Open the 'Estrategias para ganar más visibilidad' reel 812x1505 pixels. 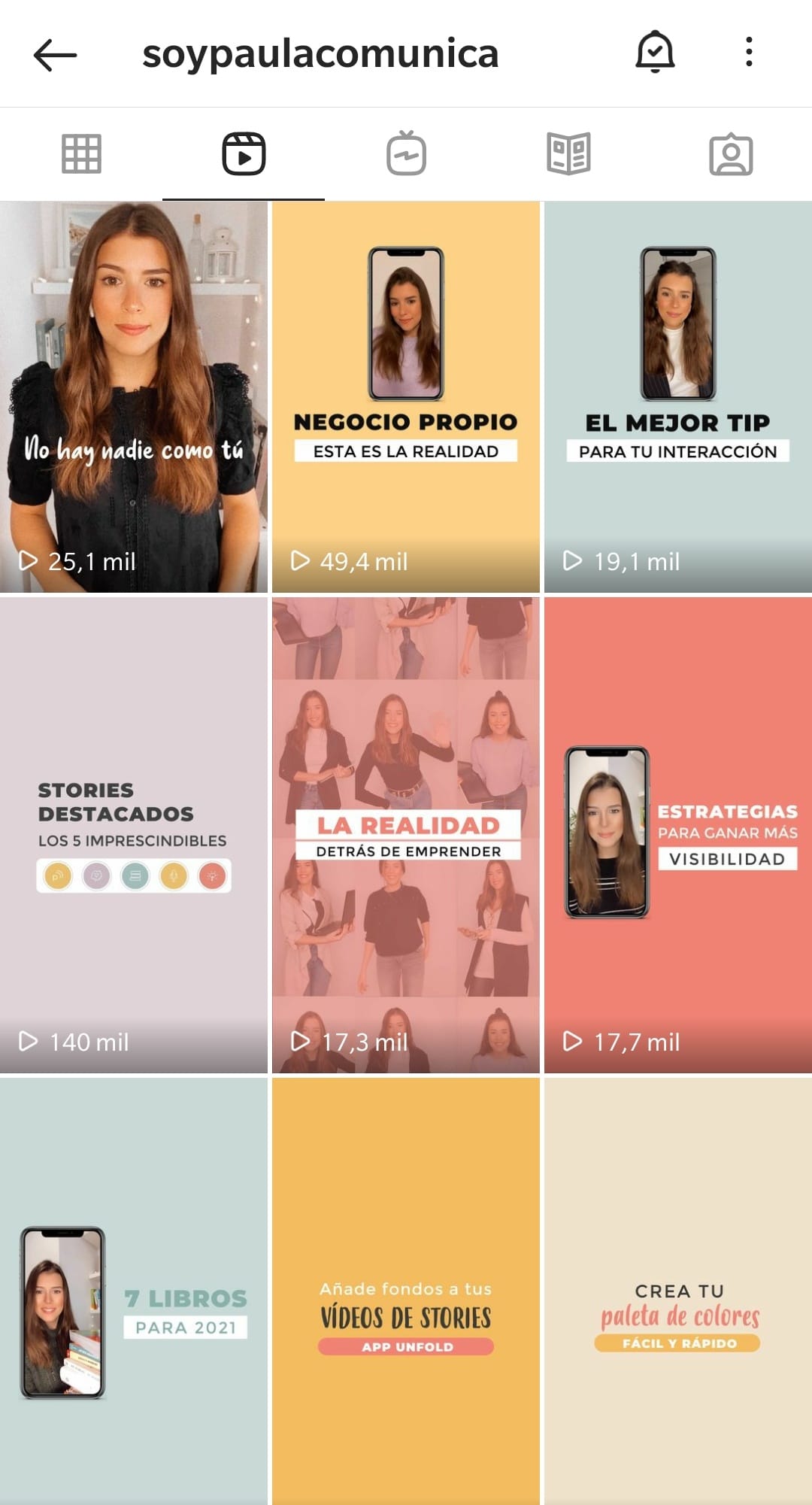678,835
